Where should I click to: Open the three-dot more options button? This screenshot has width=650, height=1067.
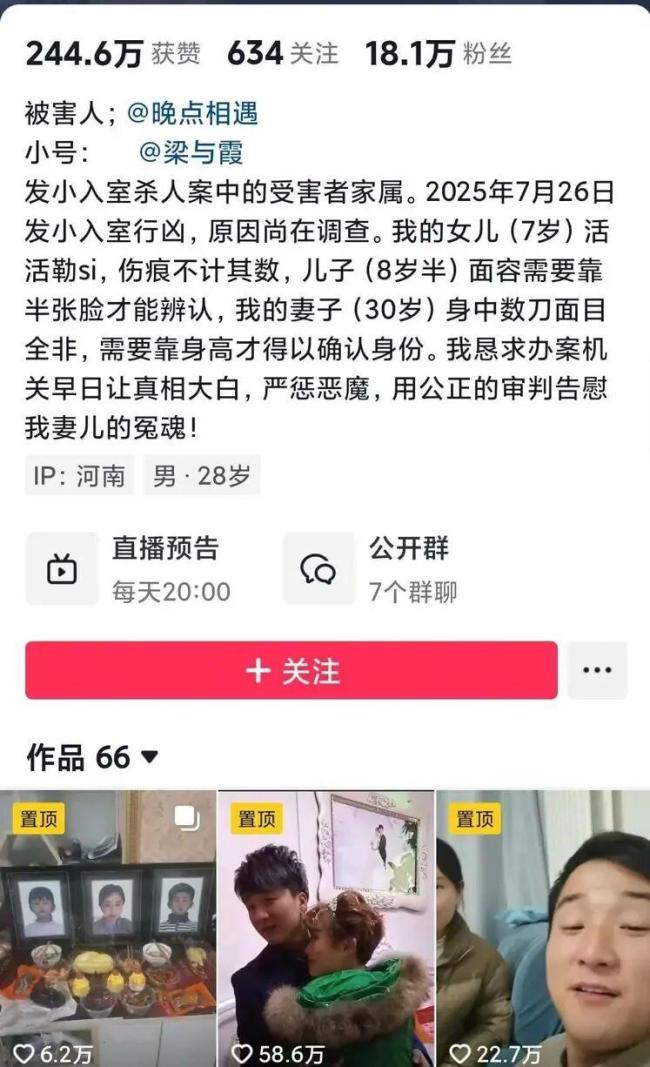coord(597,670)
